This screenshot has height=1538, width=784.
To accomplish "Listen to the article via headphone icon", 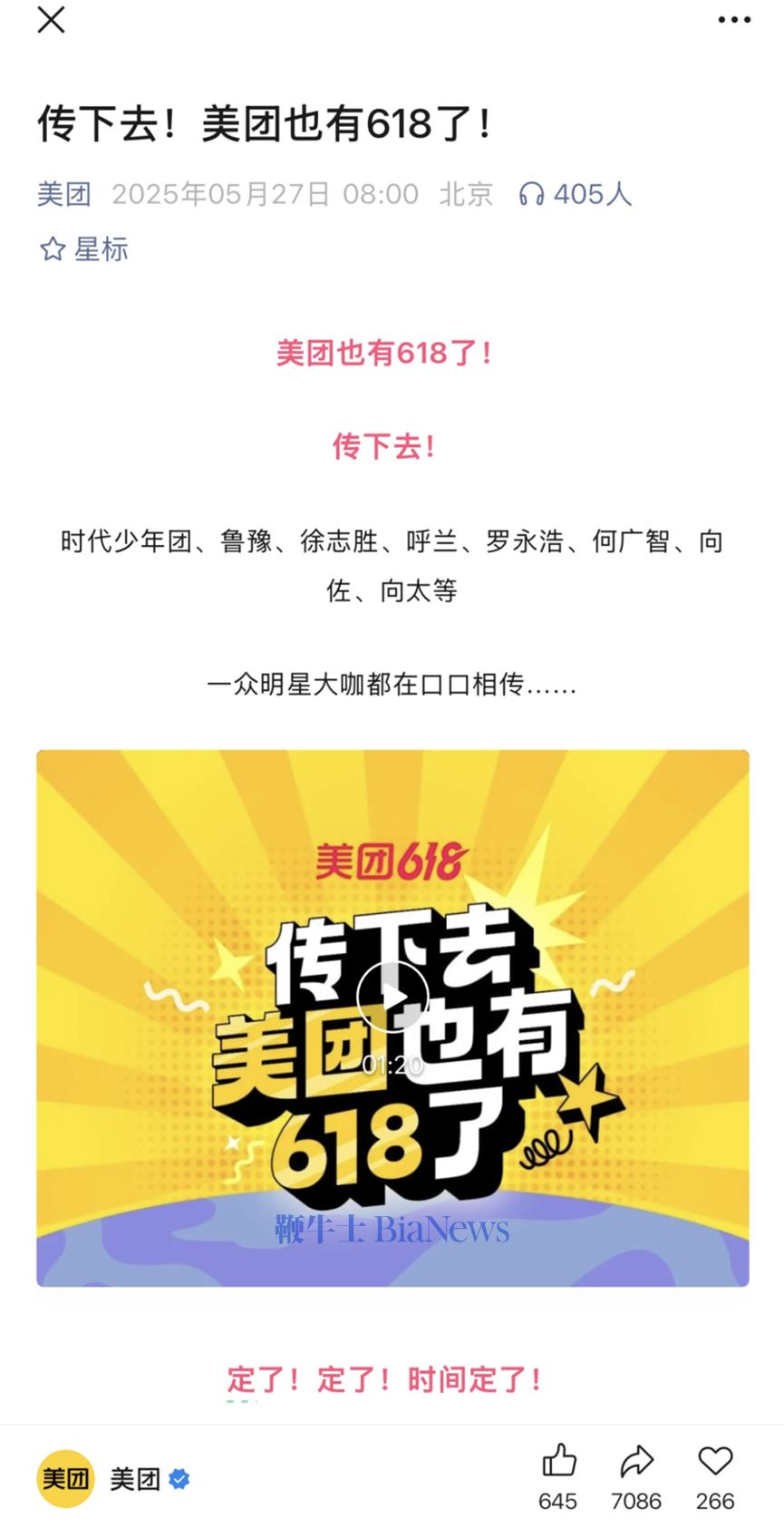I will 532,194.
